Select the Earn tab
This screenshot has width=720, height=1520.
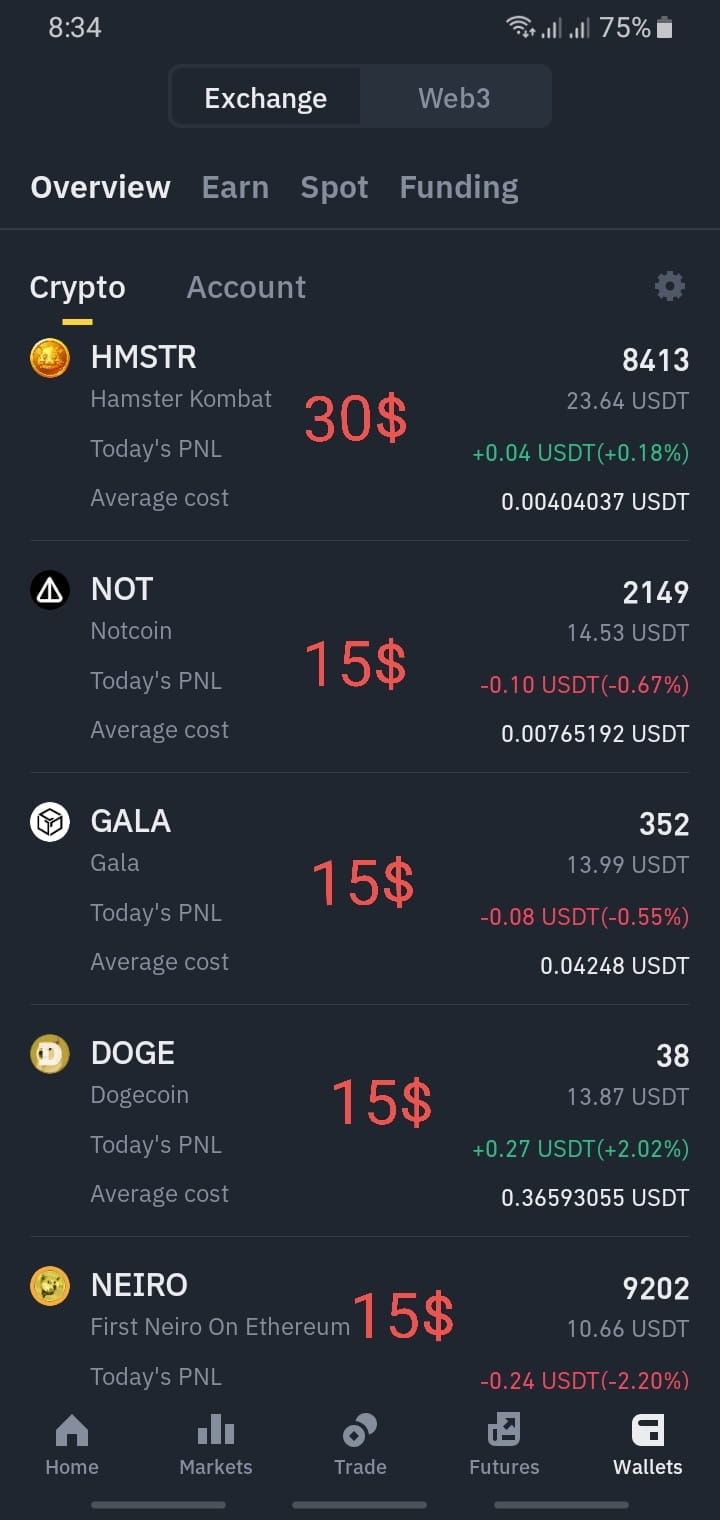click(235, 187)
